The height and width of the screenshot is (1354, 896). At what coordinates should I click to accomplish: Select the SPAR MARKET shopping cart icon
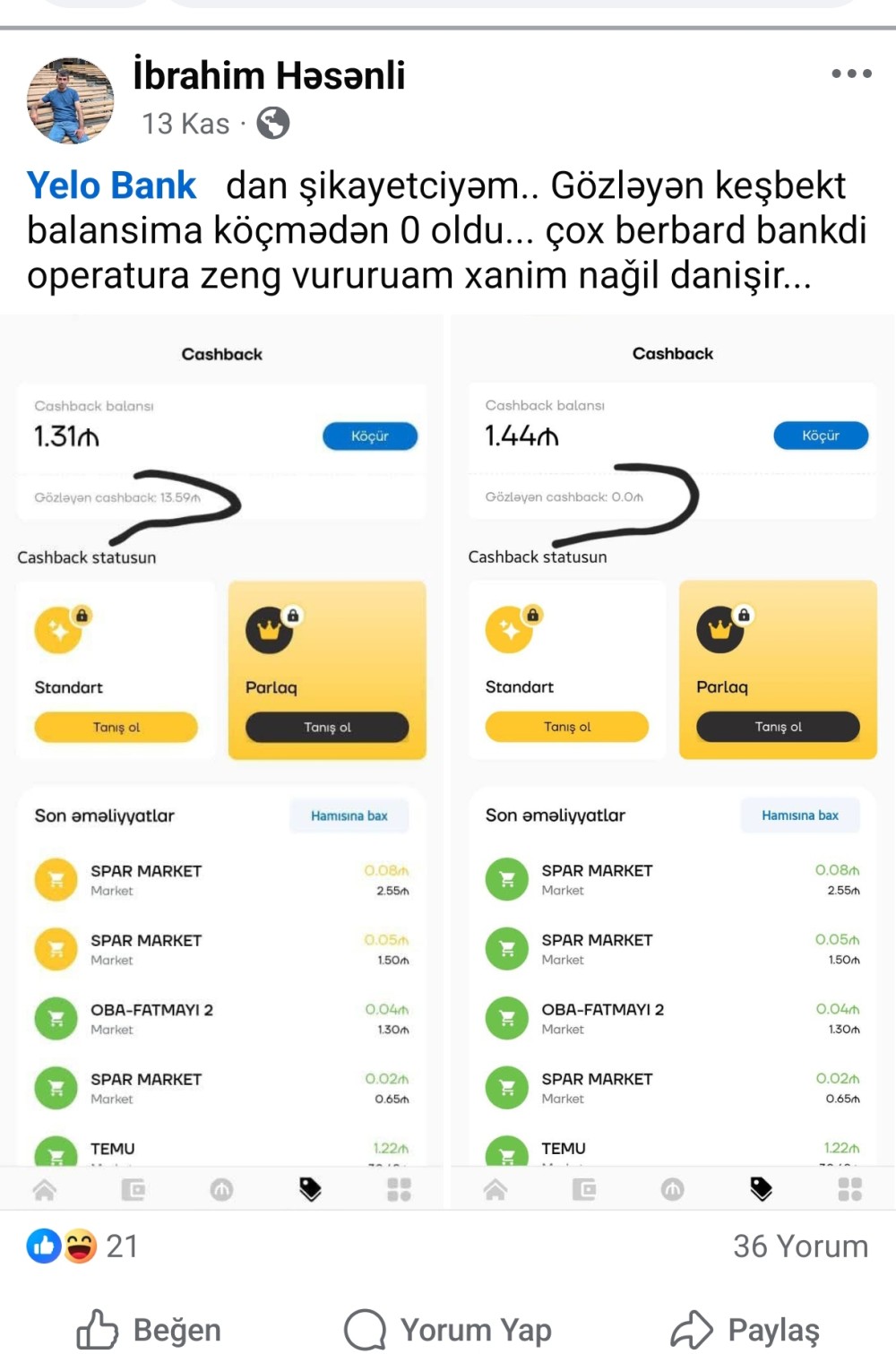click(x=56, y=878)
